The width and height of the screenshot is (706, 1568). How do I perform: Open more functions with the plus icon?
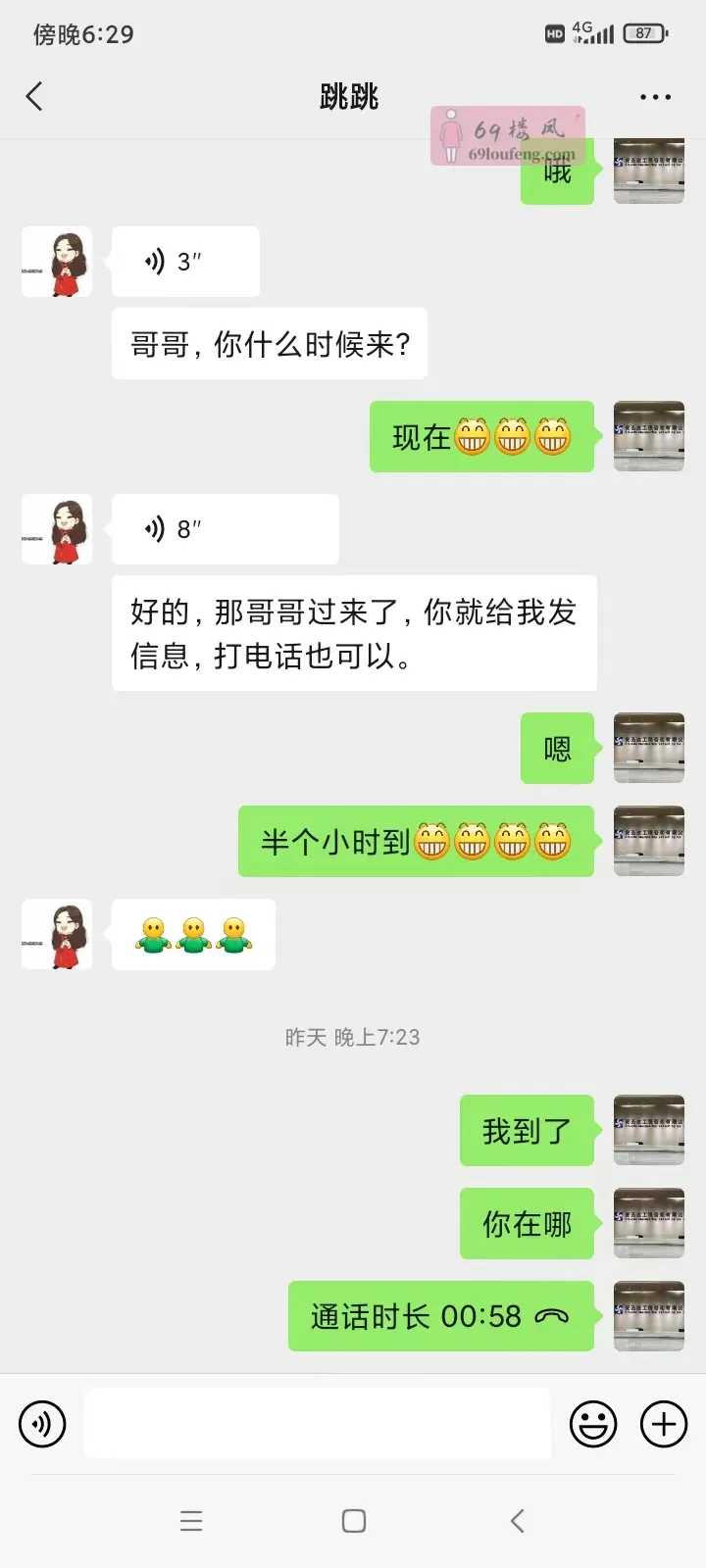coord(665,1423)
